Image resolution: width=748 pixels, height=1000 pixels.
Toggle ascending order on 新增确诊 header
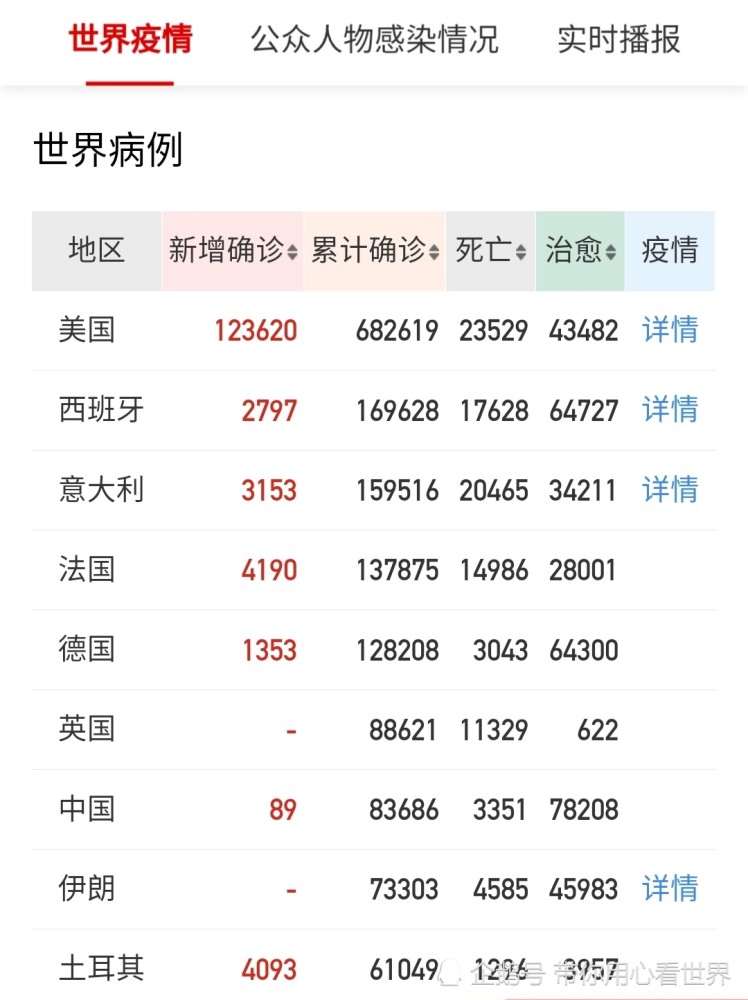pyautogui.click(x=293, y=252)
